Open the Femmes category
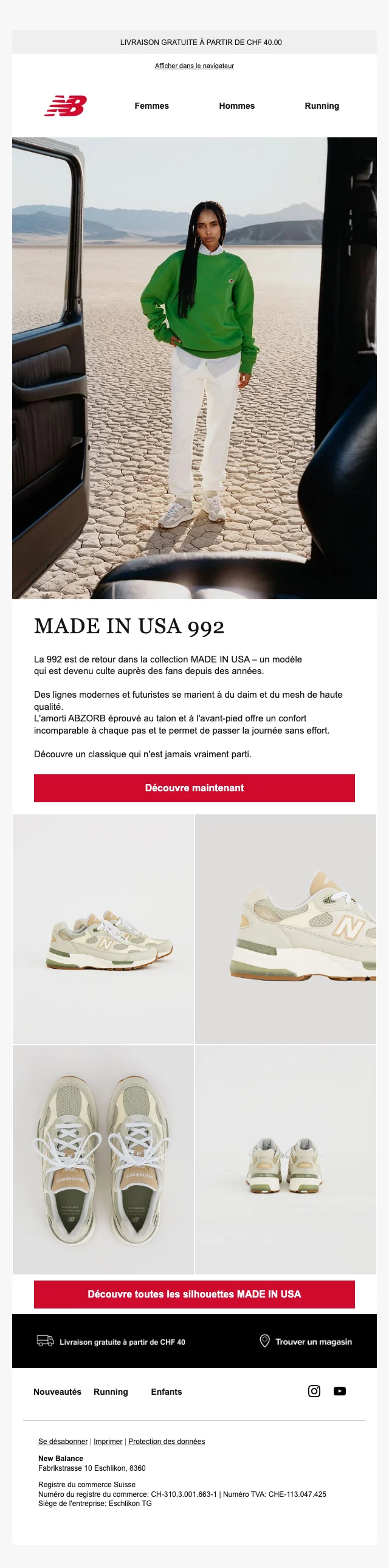The width and height of the screenshot is (389, 1568). coord(151,106)
